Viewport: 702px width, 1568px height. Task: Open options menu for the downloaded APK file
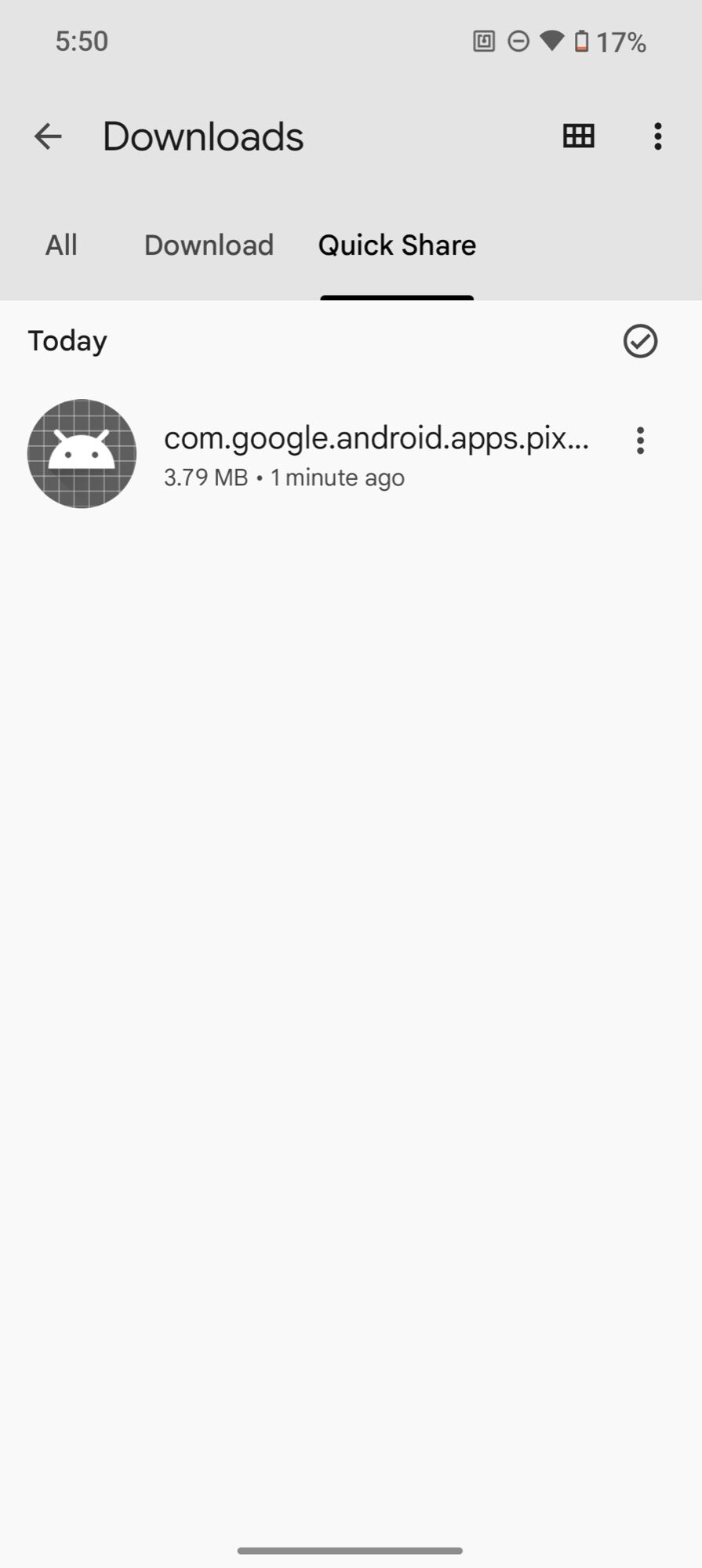coord(640,441)
